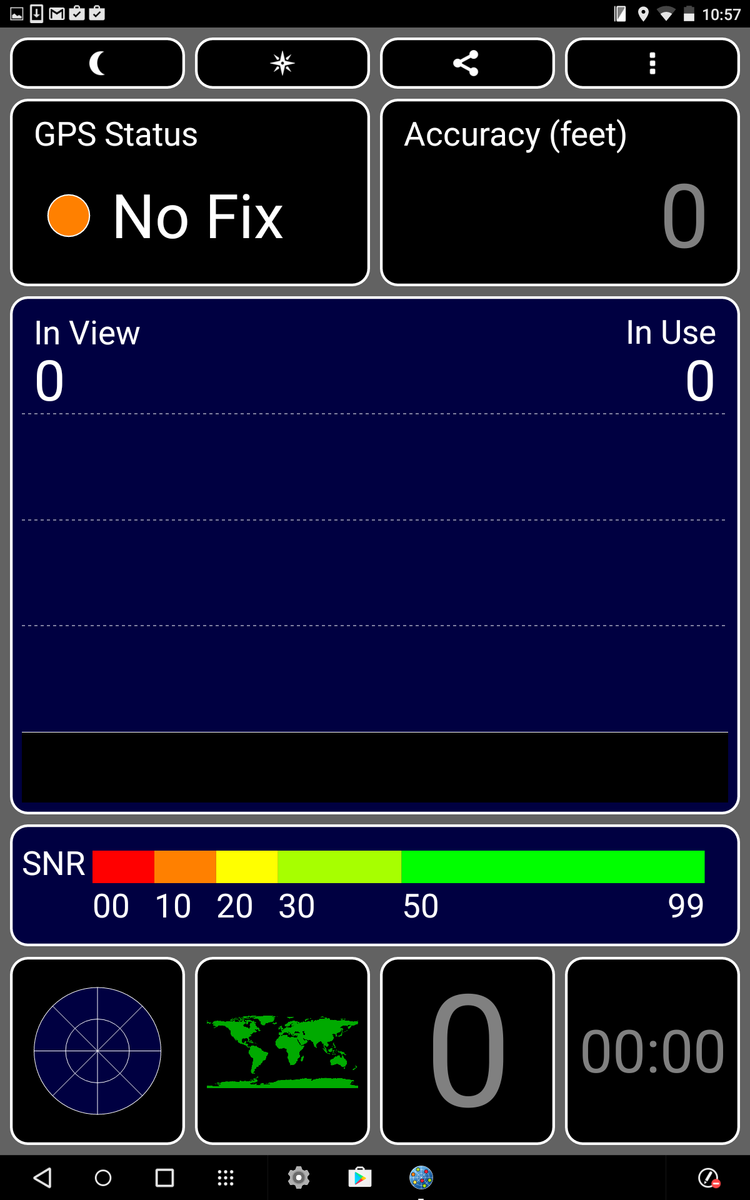
Task: Open the 00:00 time tile
Action: click(652, 1051)
